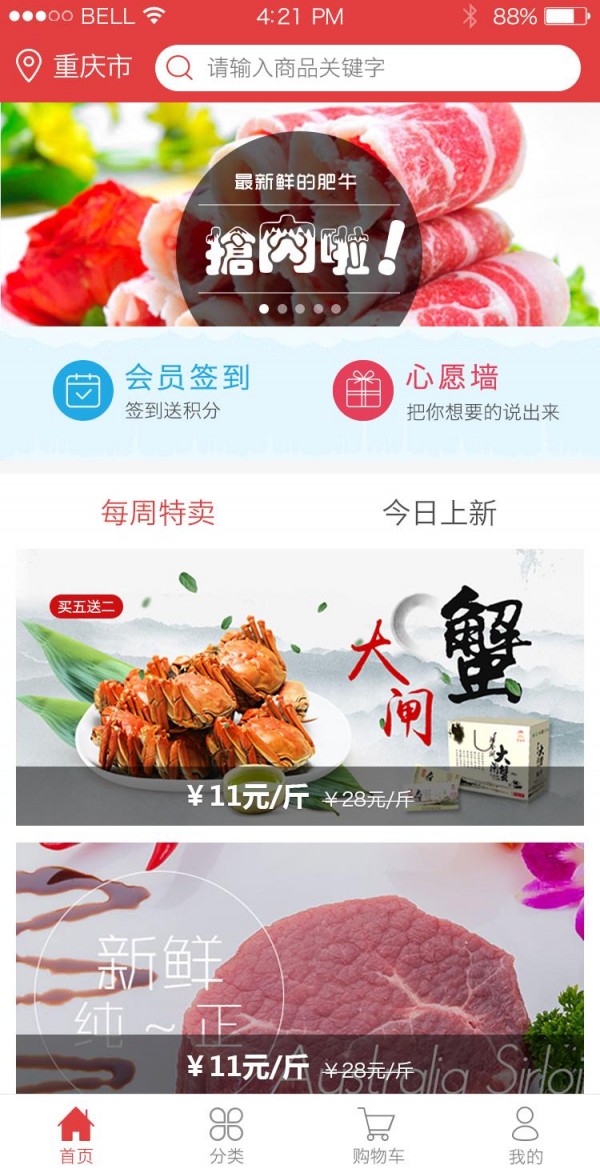
Task: Switch to the 每周特卖 tab
Action: (x=158, y=513)
